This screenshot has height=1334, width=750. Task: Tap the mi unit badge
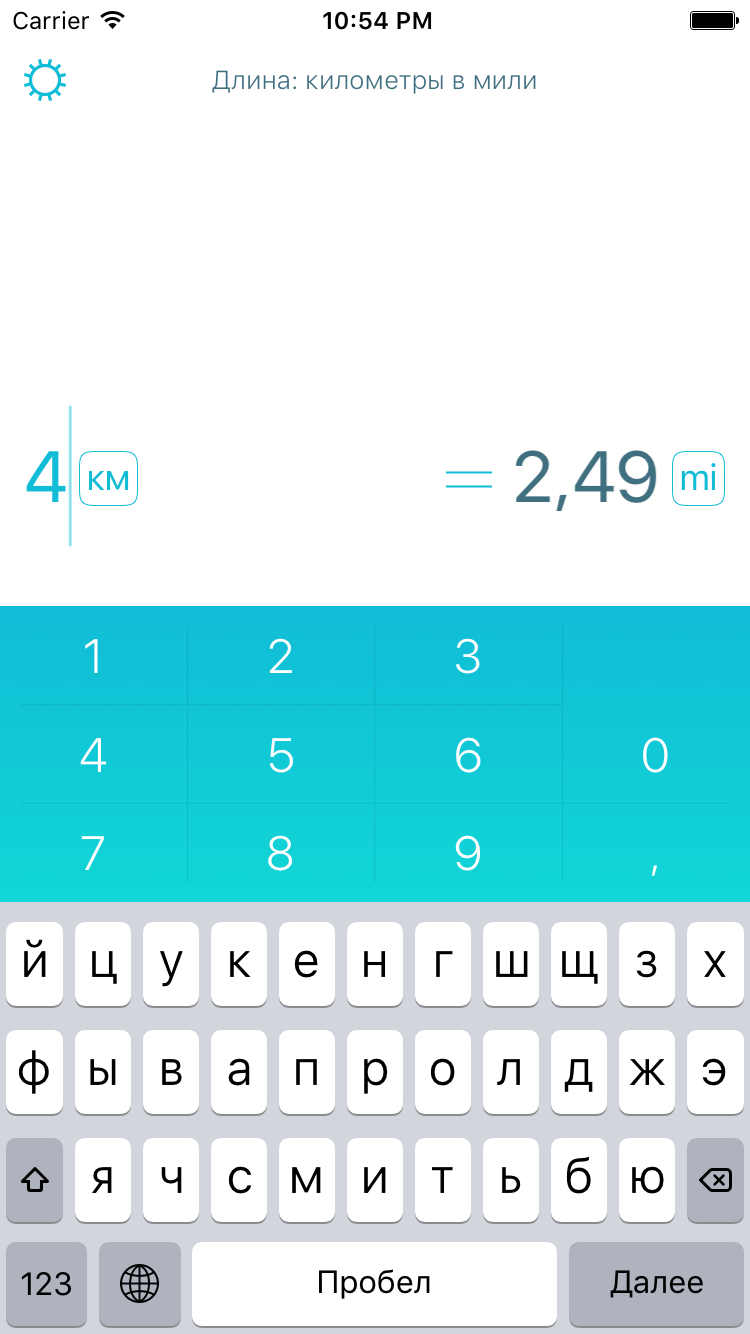[698, 478]
